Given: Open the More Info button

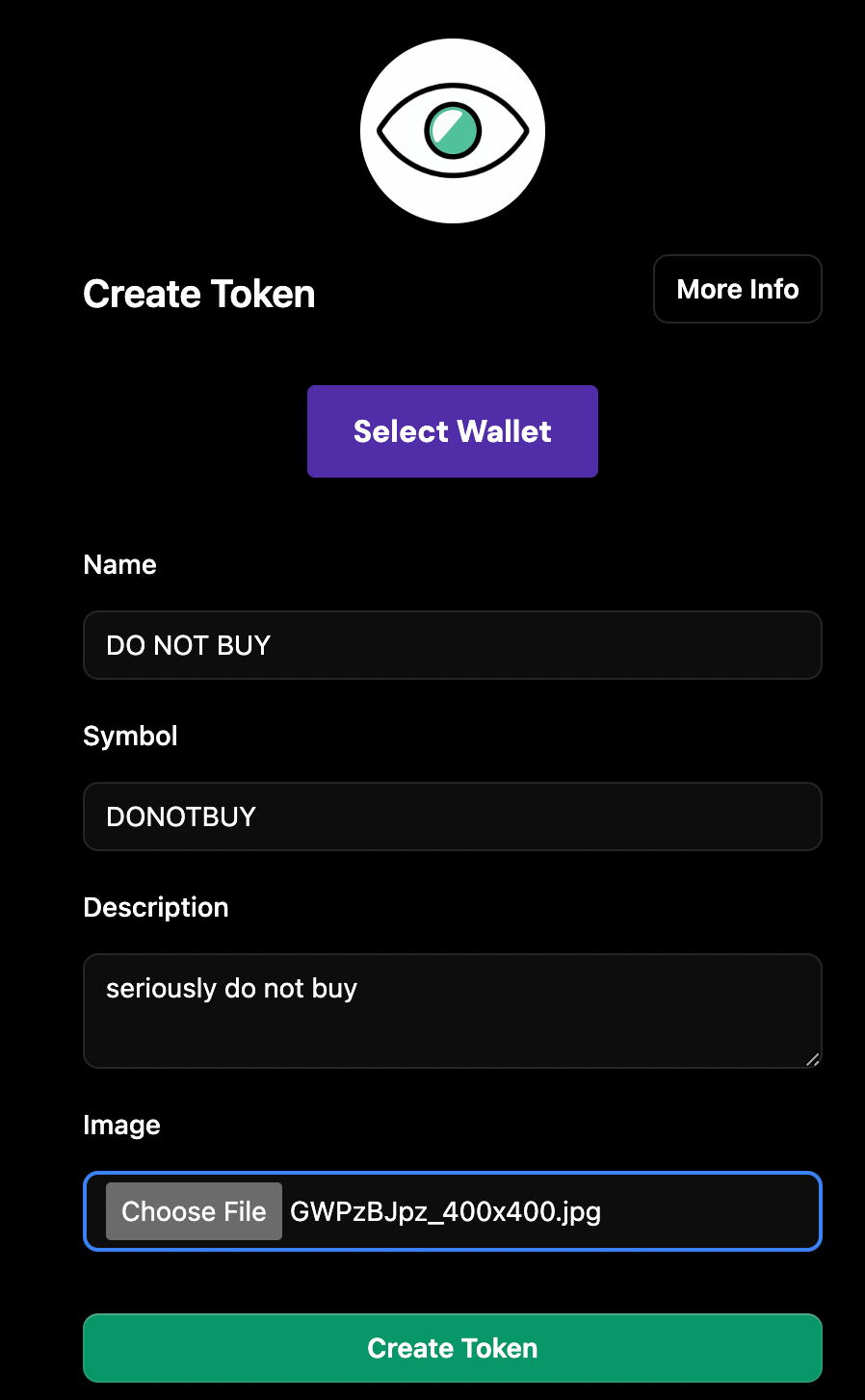Looking at the screenshot, I should point(737,289).
